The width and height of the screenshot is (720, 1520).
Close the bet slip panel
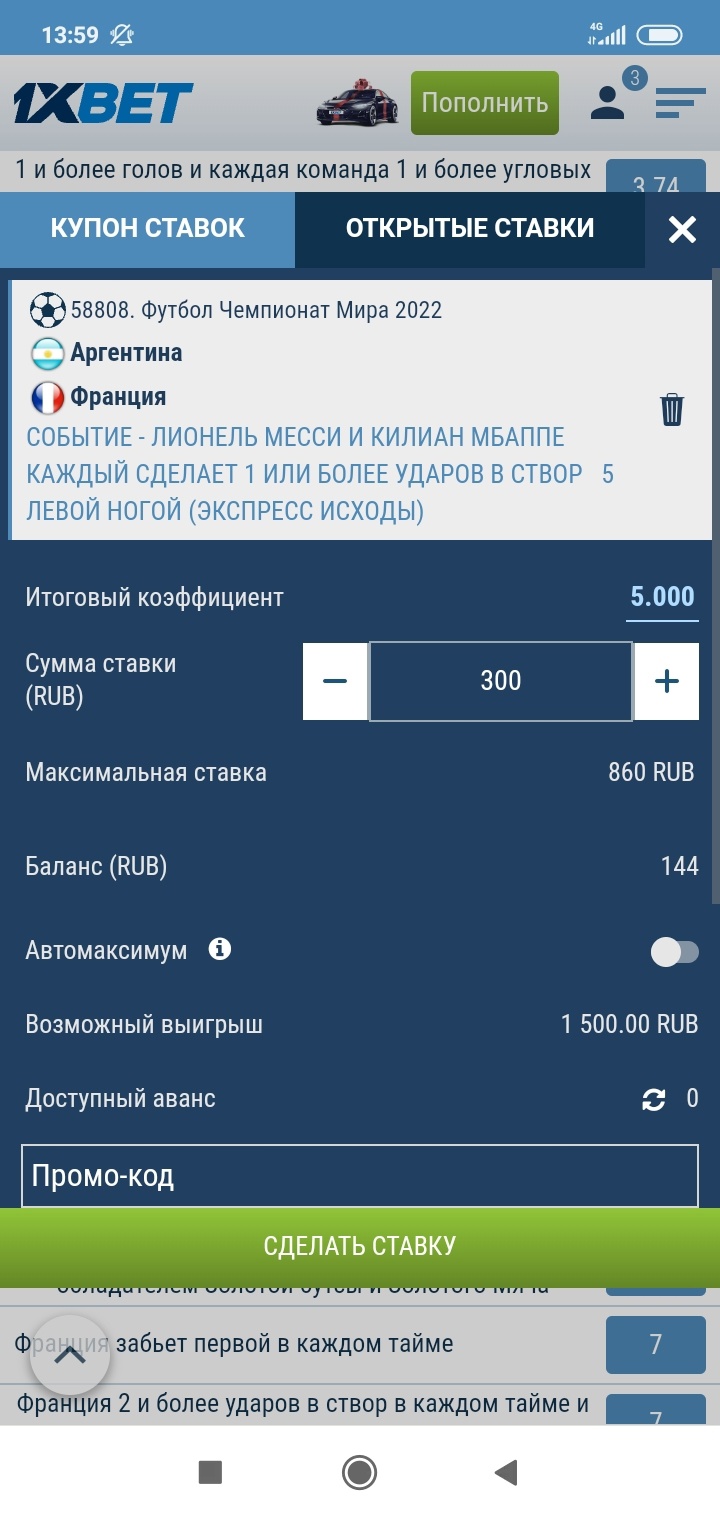(x=682, y=230)
